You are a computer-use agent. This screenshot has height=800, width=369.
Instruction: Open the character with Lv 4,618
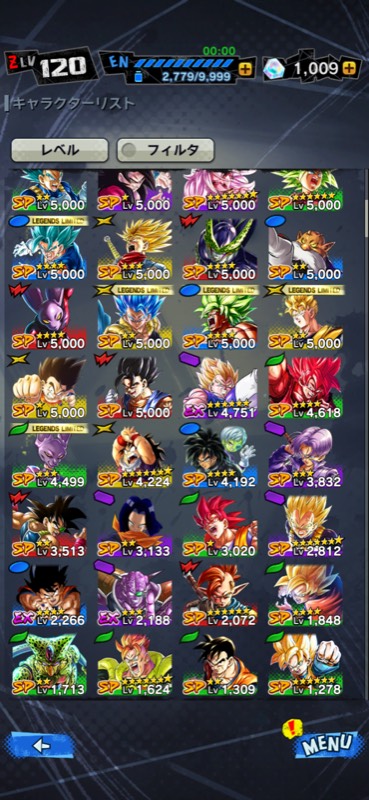click(x=305, y=386)
